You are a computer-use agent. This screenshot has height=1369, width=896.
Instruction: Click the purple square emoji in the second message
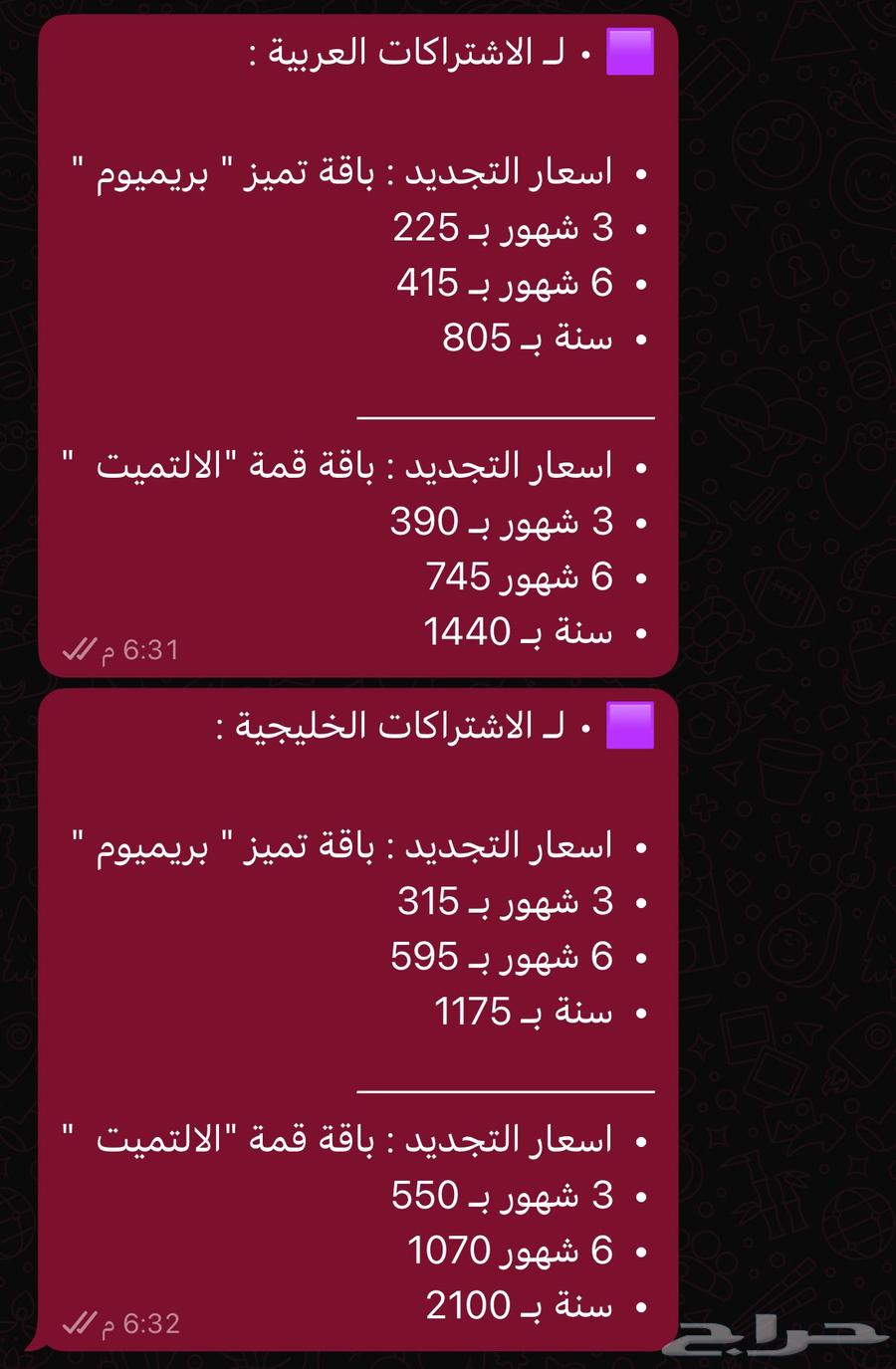point(629,725)
